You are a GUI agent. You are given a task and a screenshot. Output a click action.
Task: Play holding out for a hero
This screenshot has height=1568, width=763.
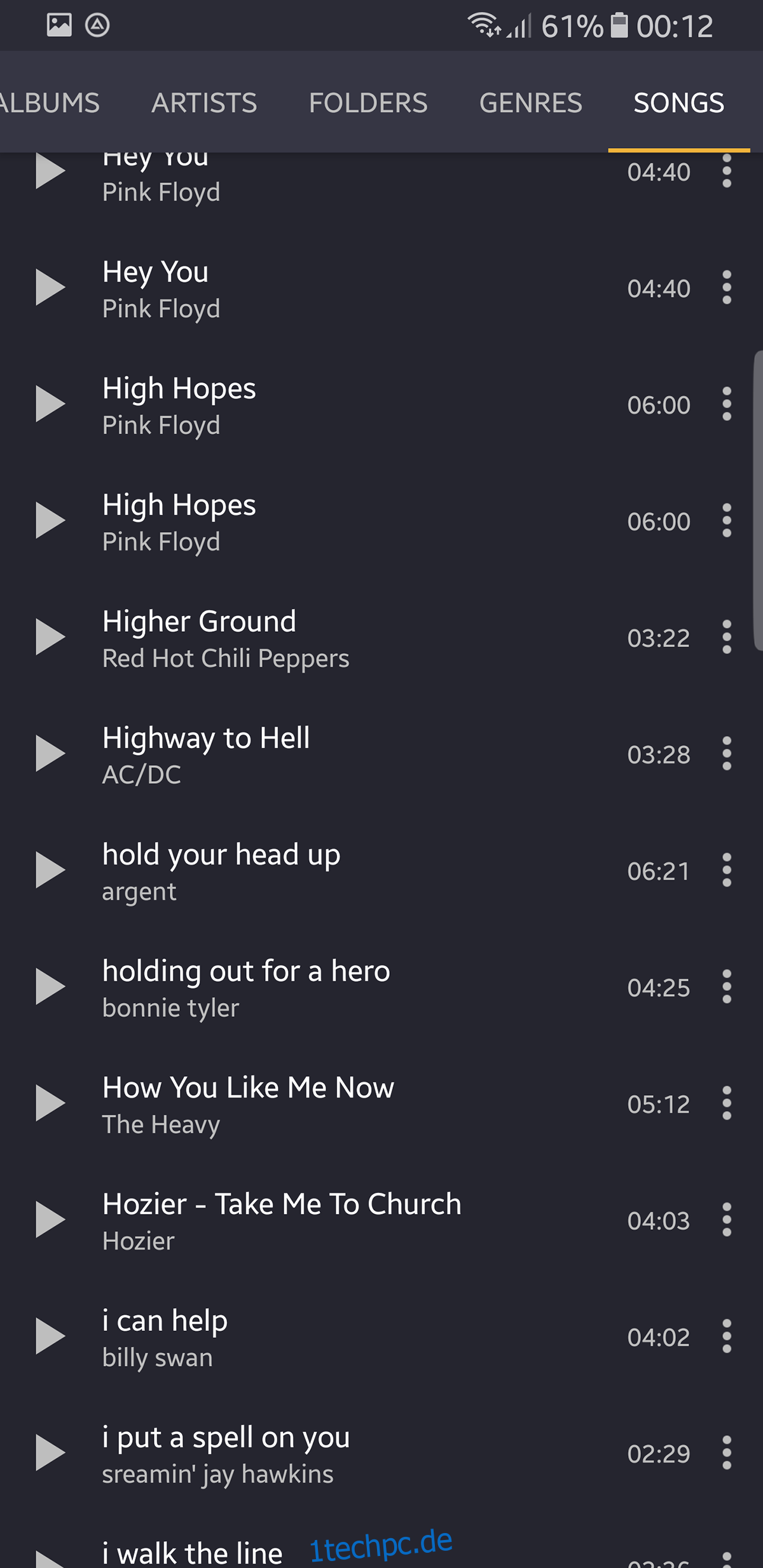(x=50, y=986)
